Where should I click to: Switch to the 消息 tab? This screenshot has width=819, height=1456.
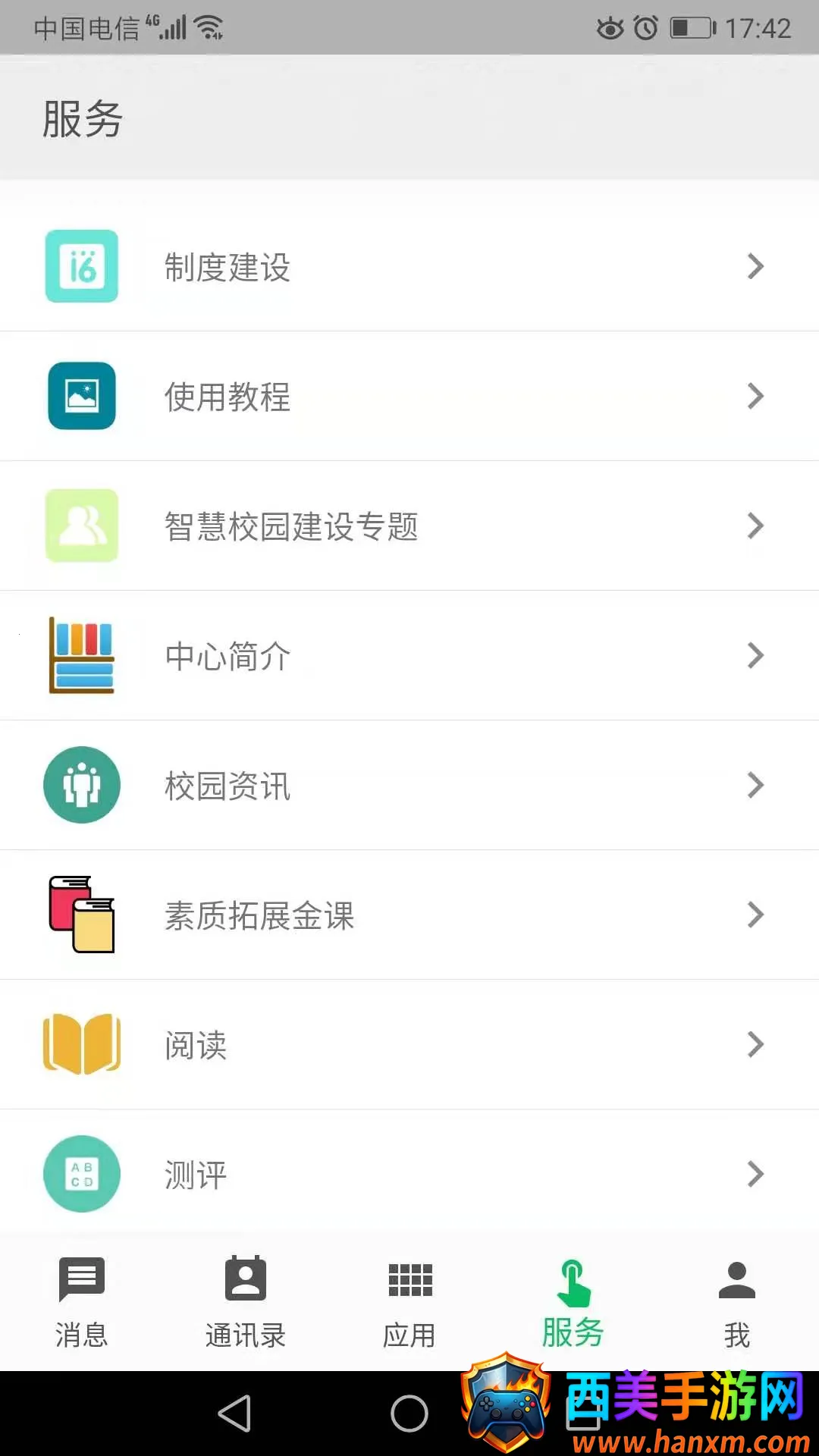click(82, 1301)
